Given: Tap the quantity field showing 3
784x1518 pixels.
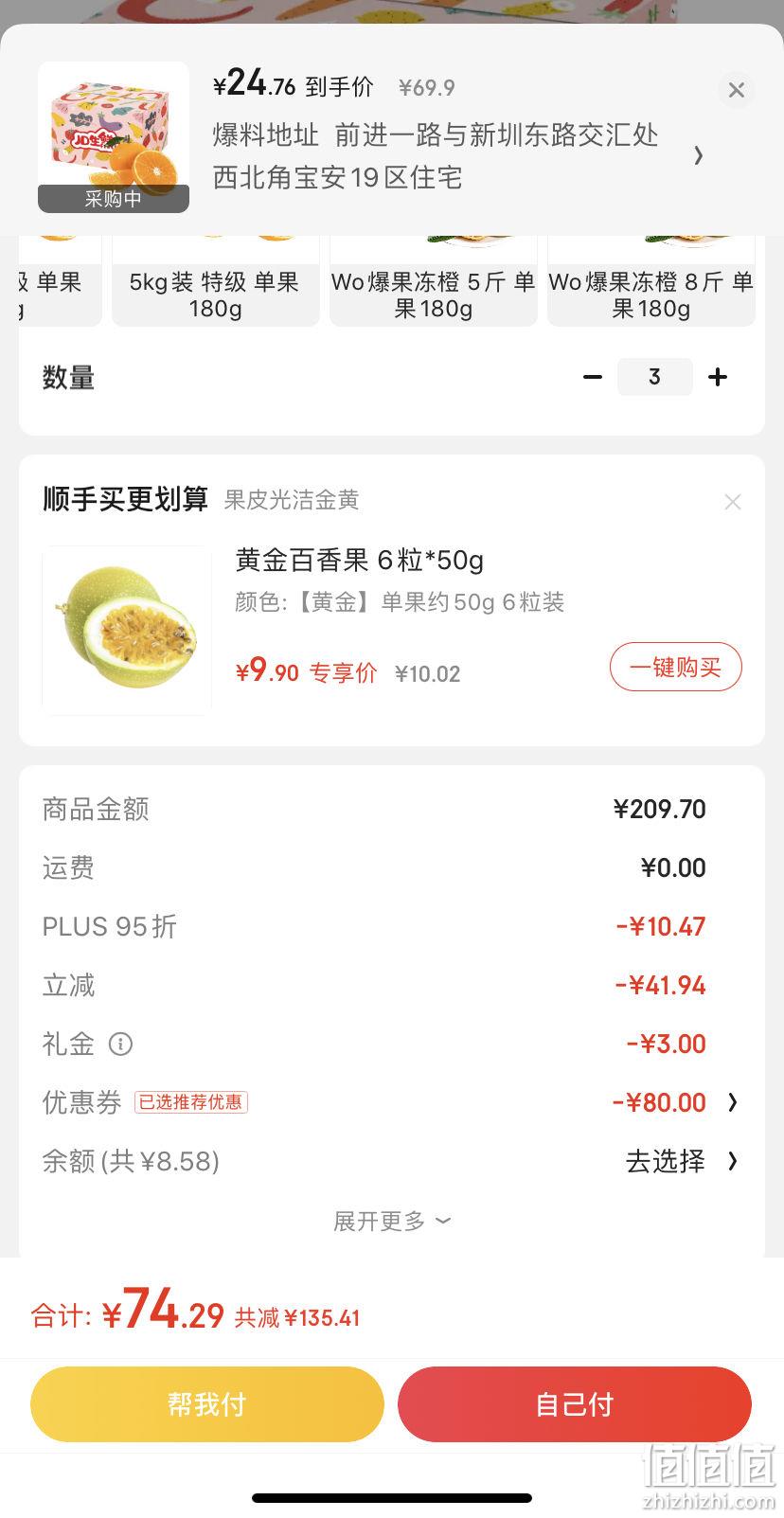Looking at the screenshot, I should tap(654, 377).
